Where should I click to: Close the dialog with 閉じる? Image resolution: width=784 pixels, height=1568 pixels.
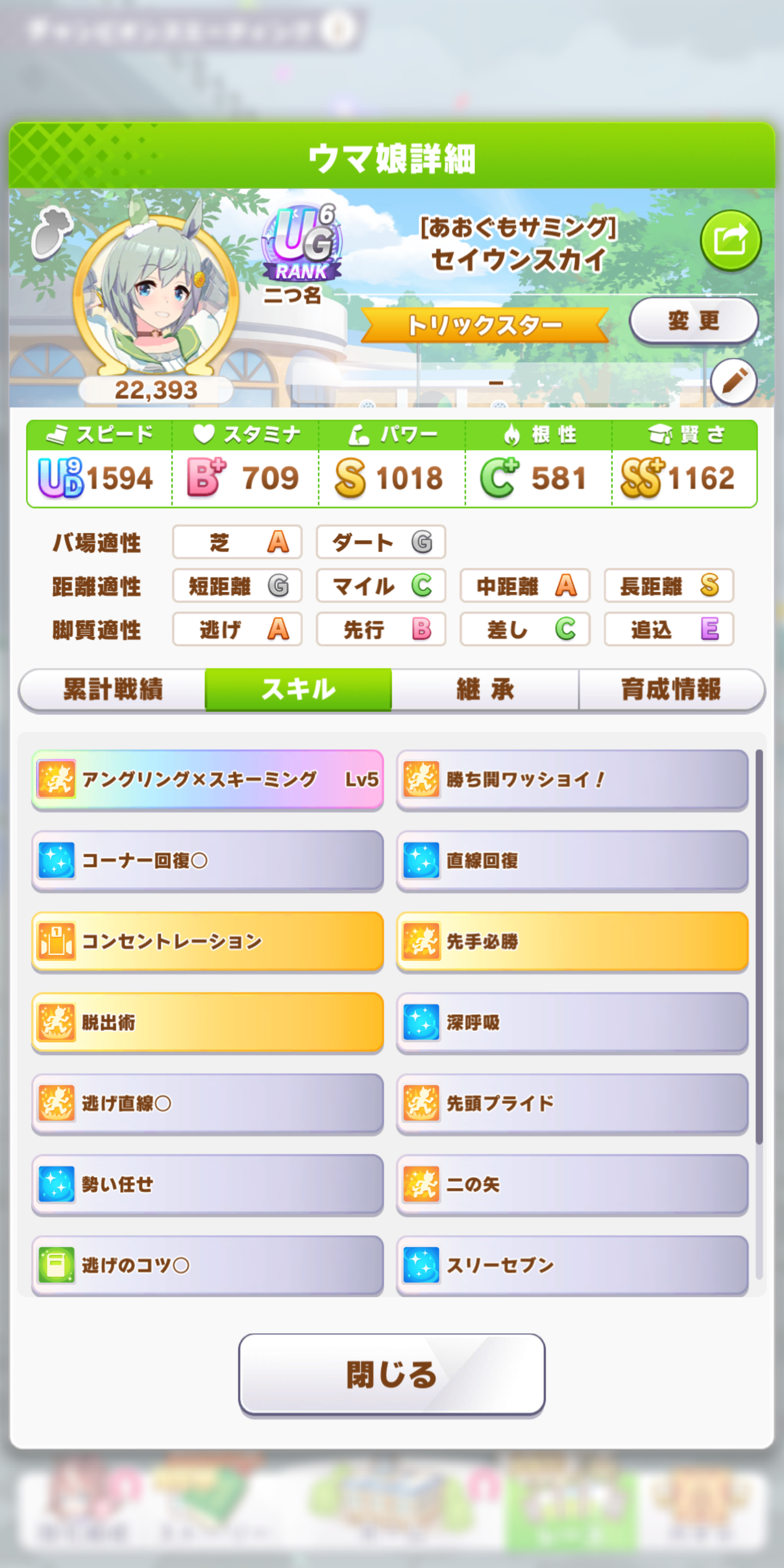391,1374
